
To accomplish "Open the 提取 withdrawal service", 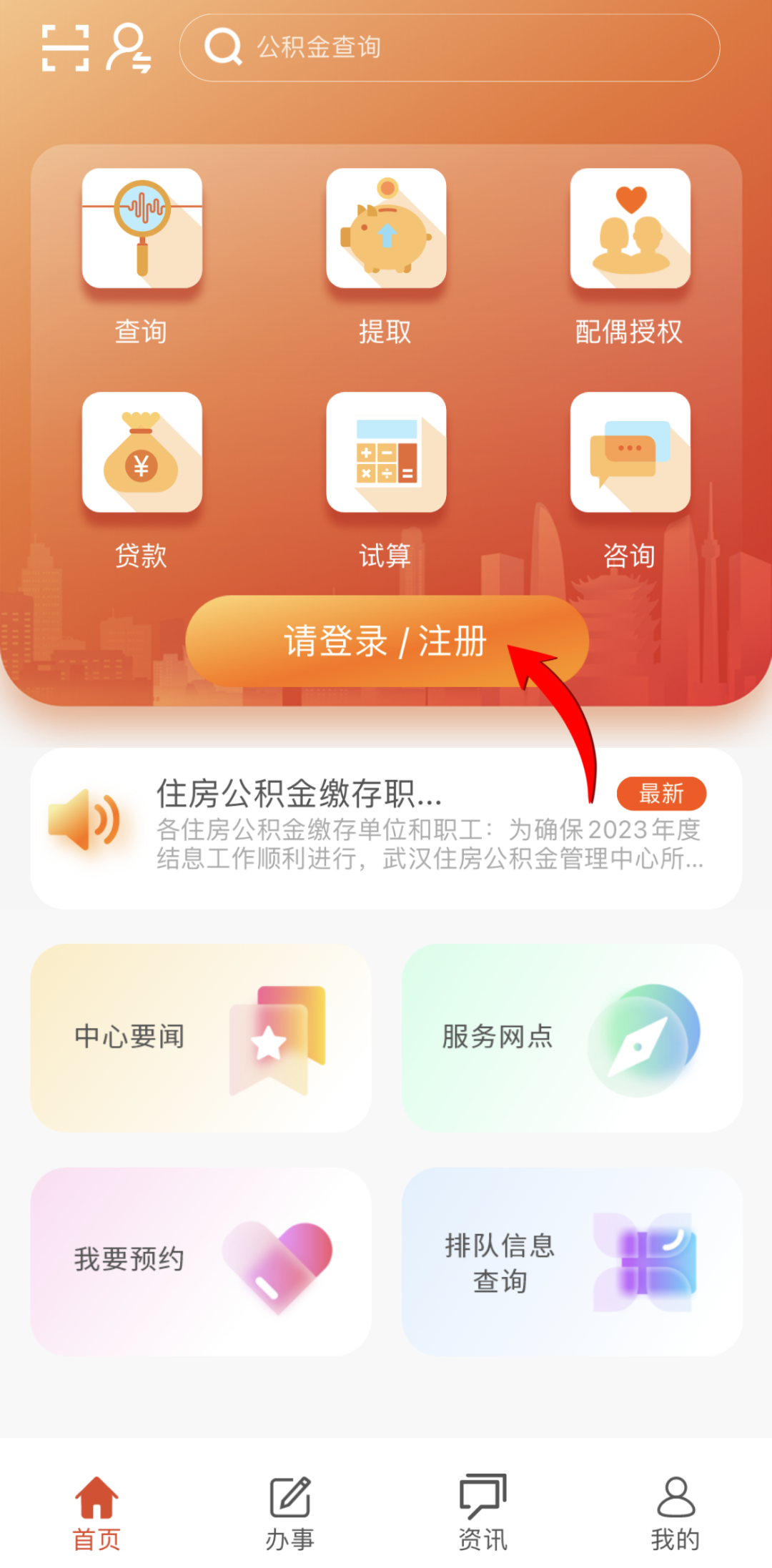I will (386, 257).
